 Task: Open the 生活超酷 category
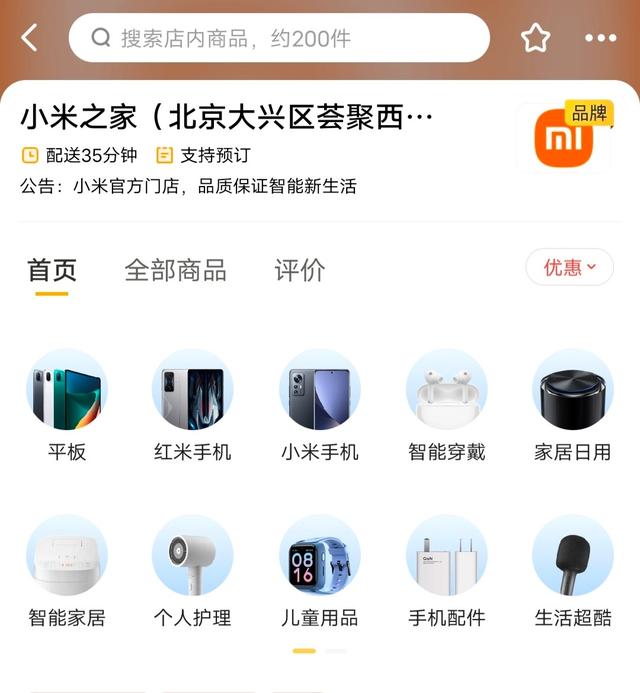pyautogui.click(x=572, y=572)
